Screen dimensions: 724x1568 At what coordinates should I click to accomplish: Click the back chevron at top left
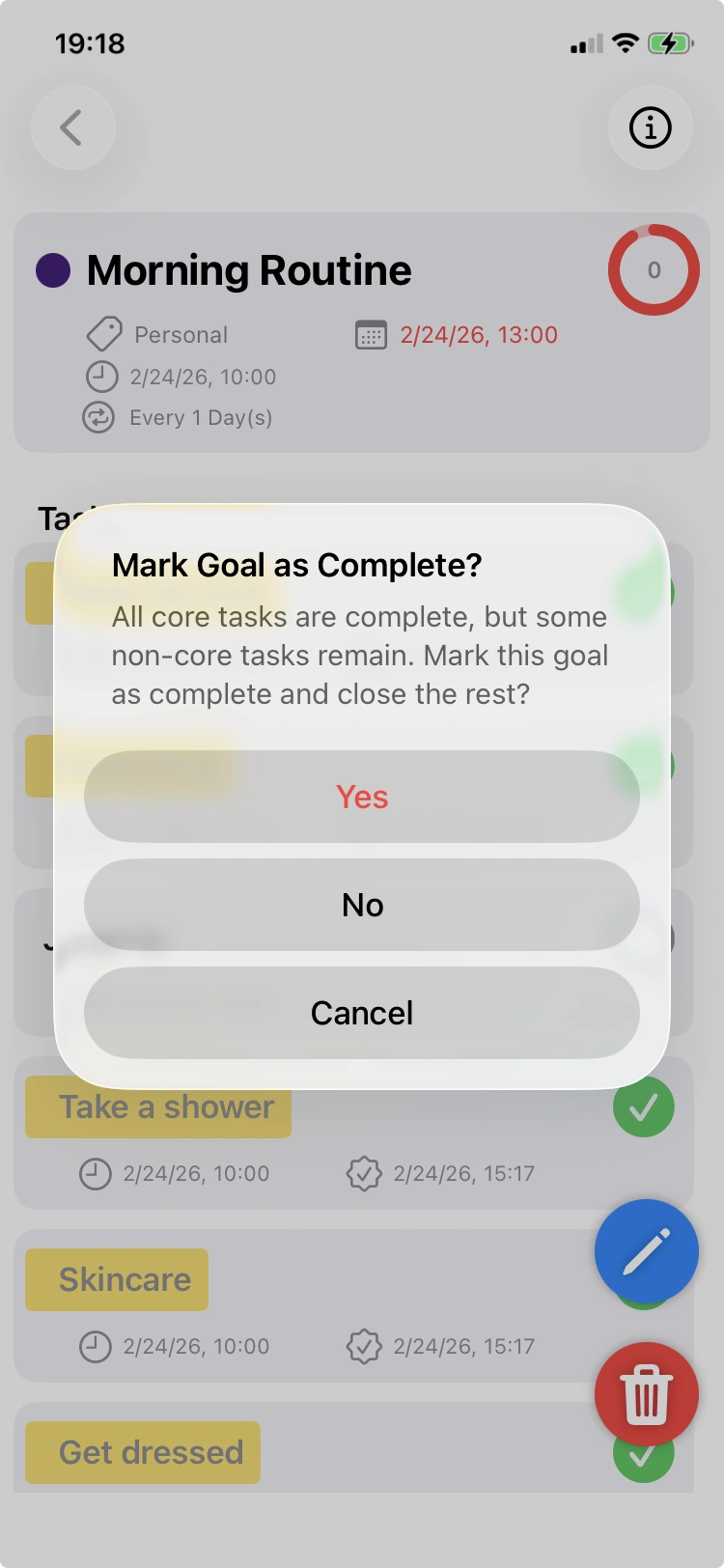[x=73, y=126]
